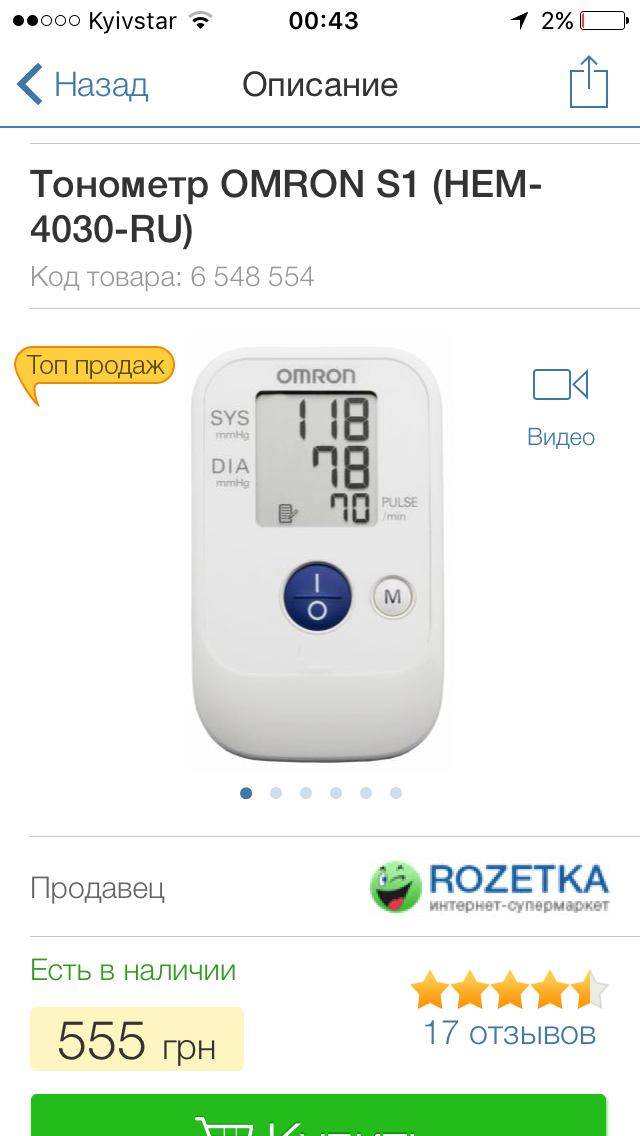
Task: Go back using the Назад button
Action: point(83,85)
